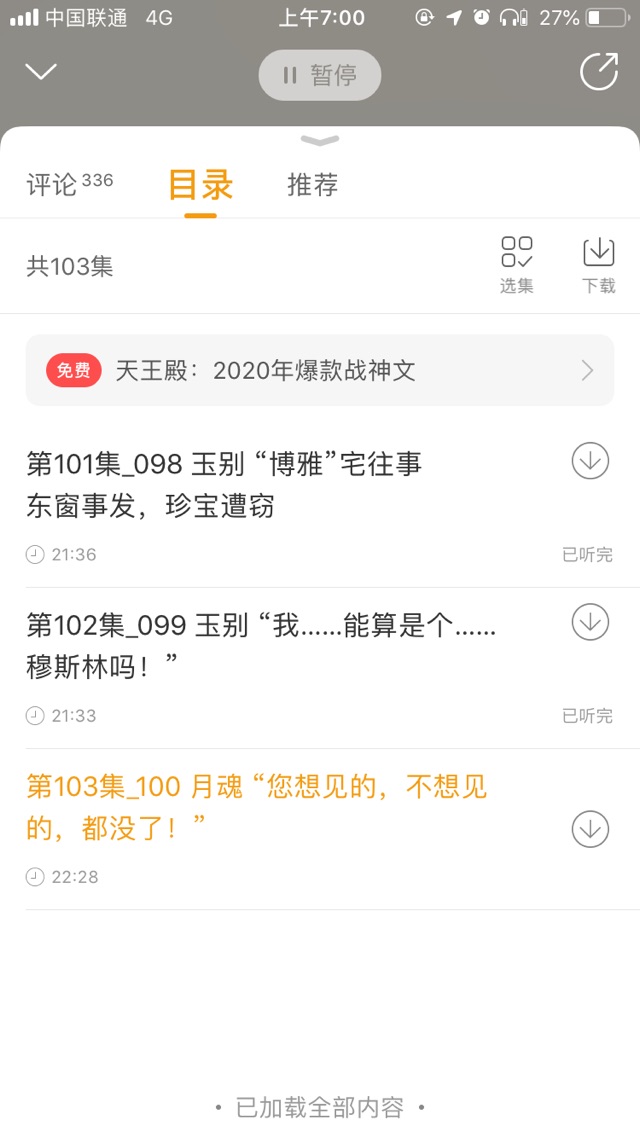
Task: Tap the gray handle to close the panel
Action: 320,141
